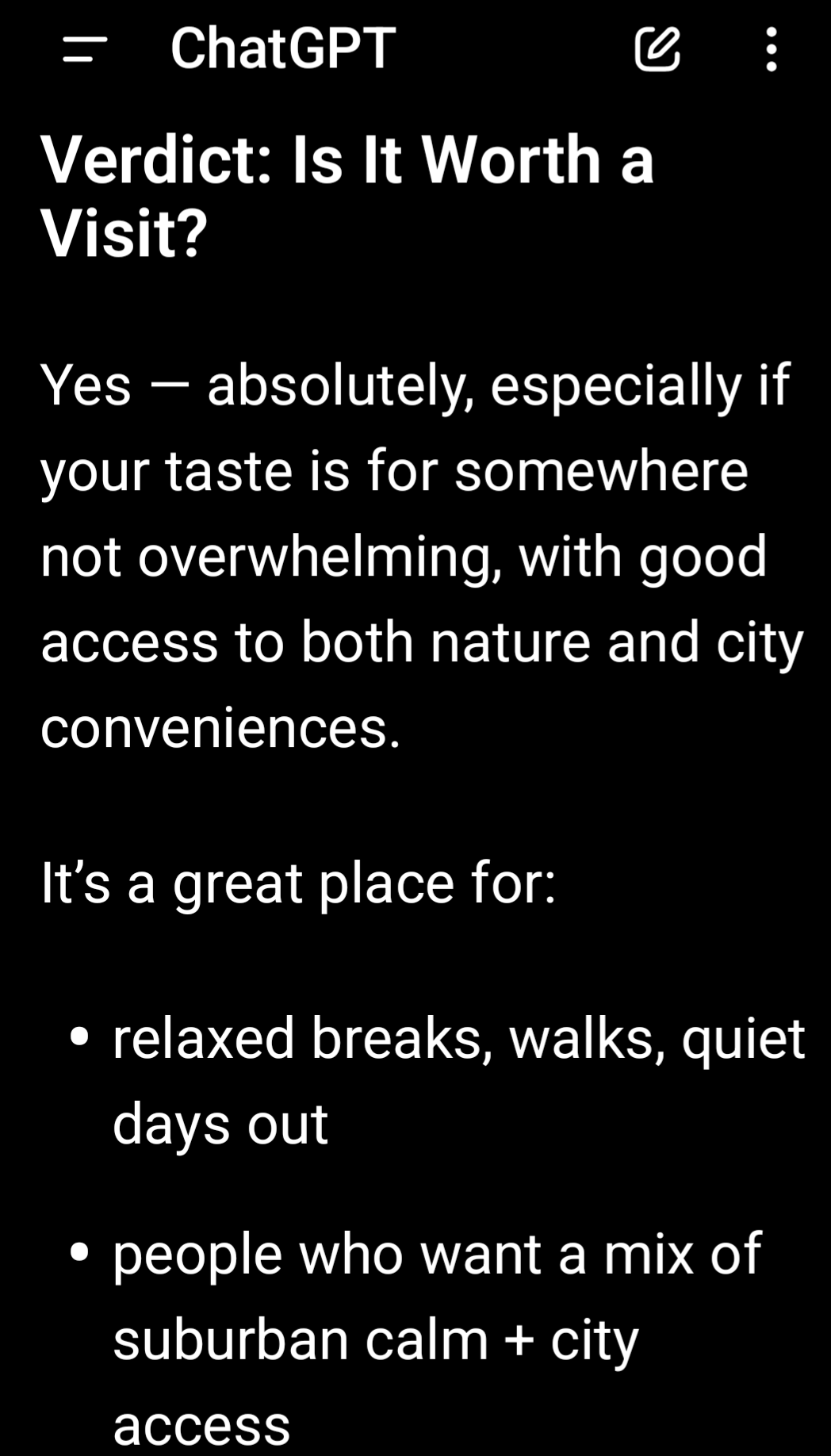Open the sidebar drawer menu
This screenshot has width=831, height=1456.
[85, 49]
